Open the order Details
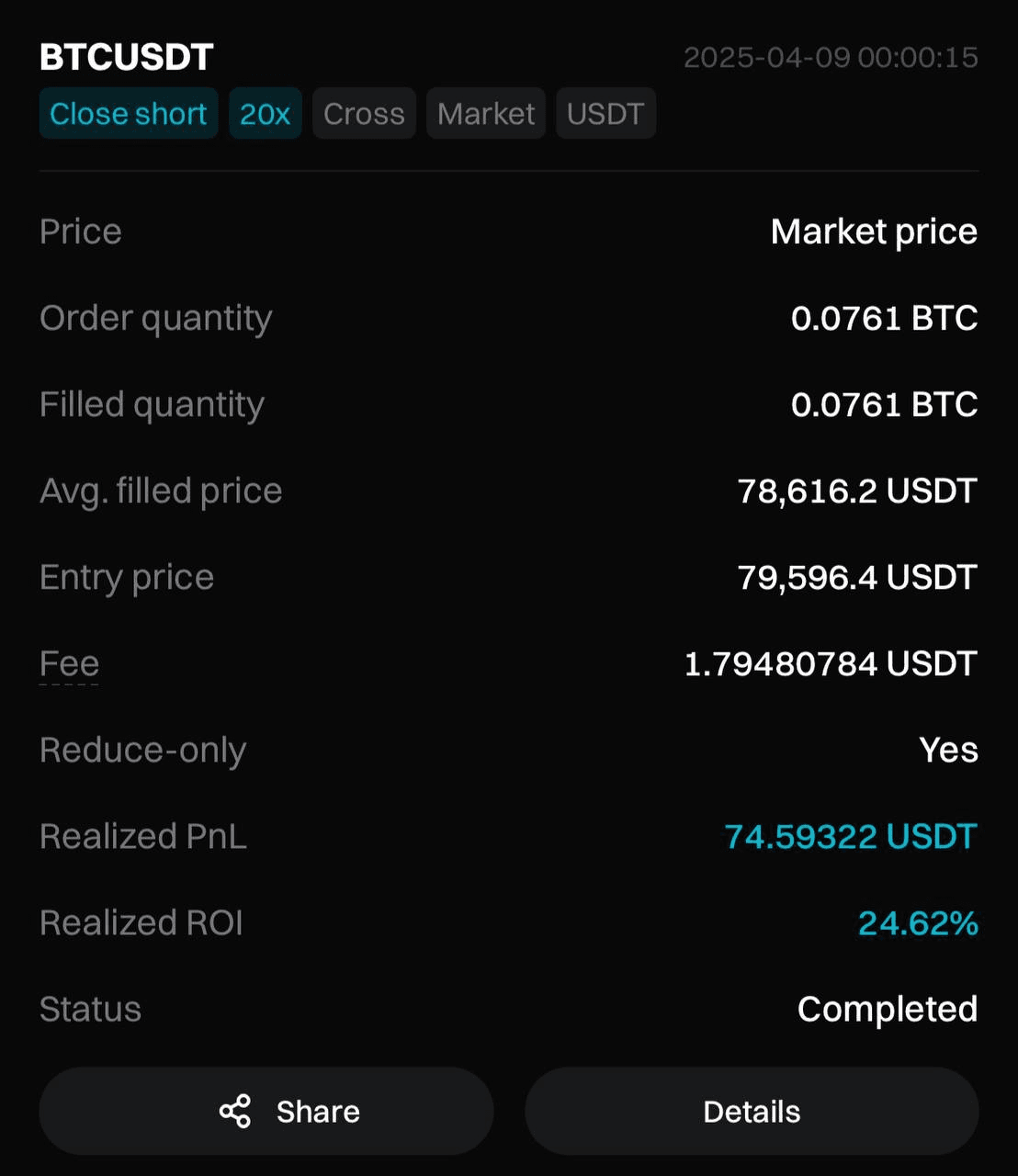 [752, 1111]
